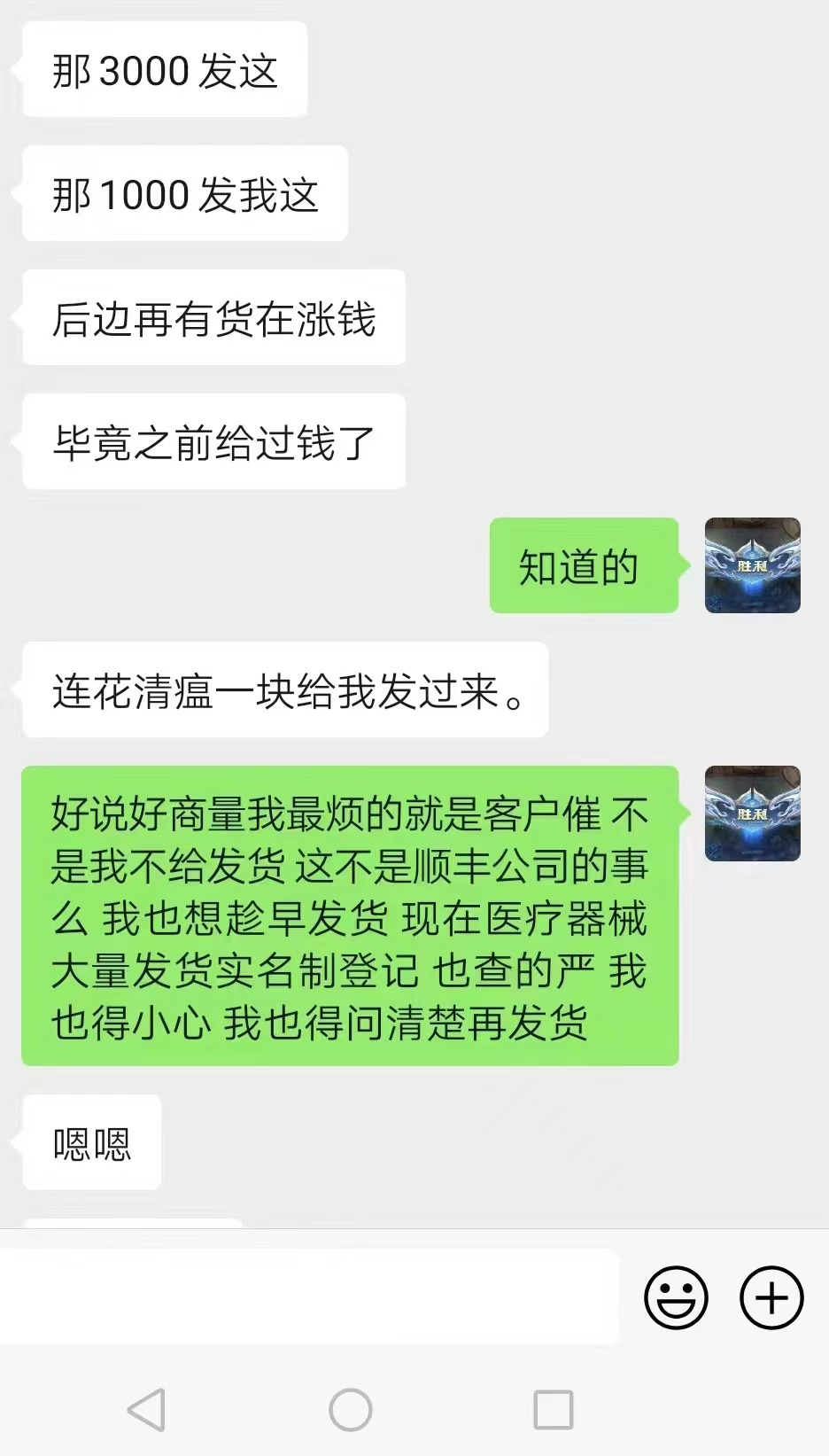Open the plus attachment menu
829x1456 pixels.
(x=771, y=1298)
